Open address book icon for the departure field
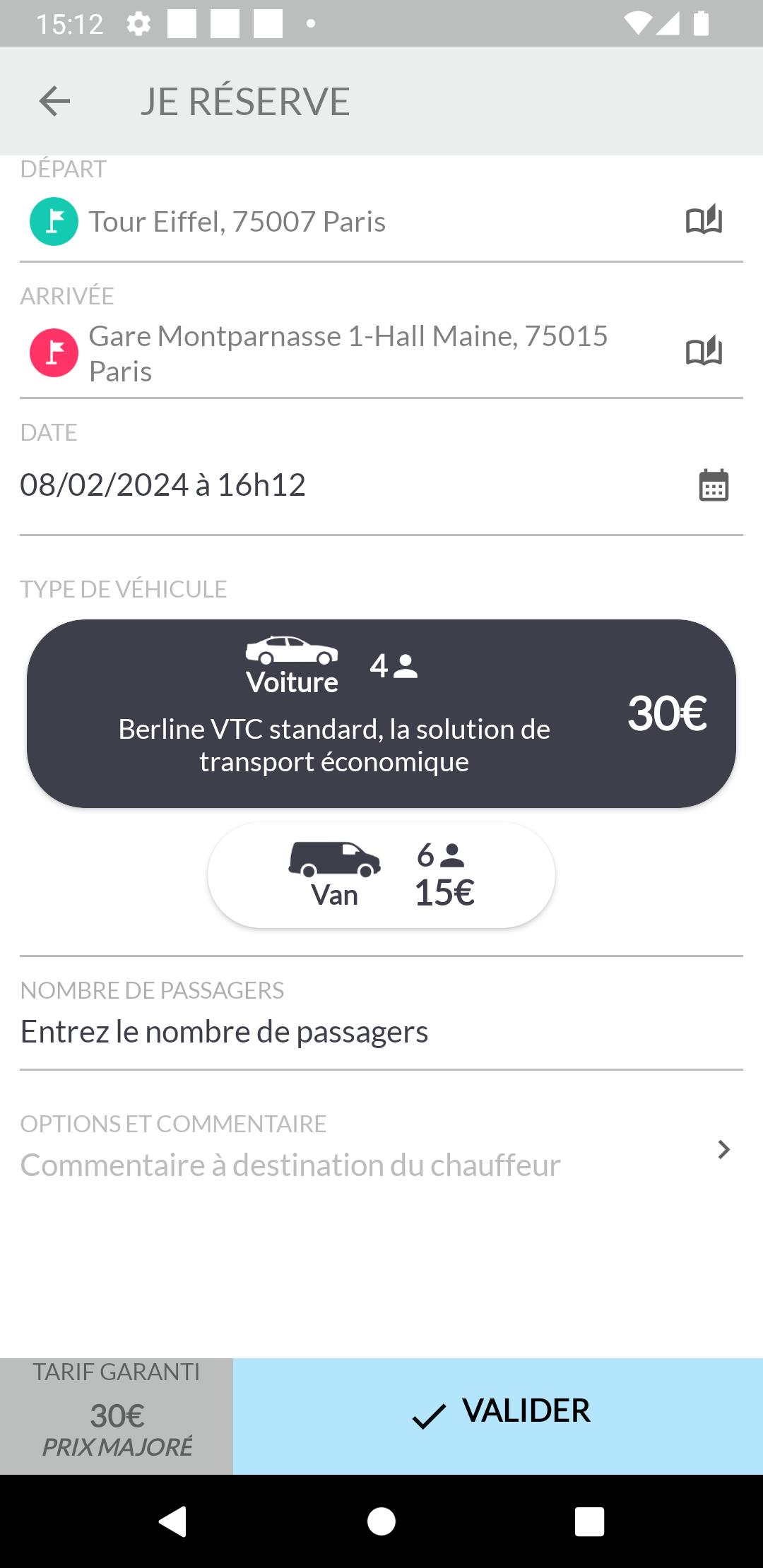 pyautogui.click(x=704, y=220)
